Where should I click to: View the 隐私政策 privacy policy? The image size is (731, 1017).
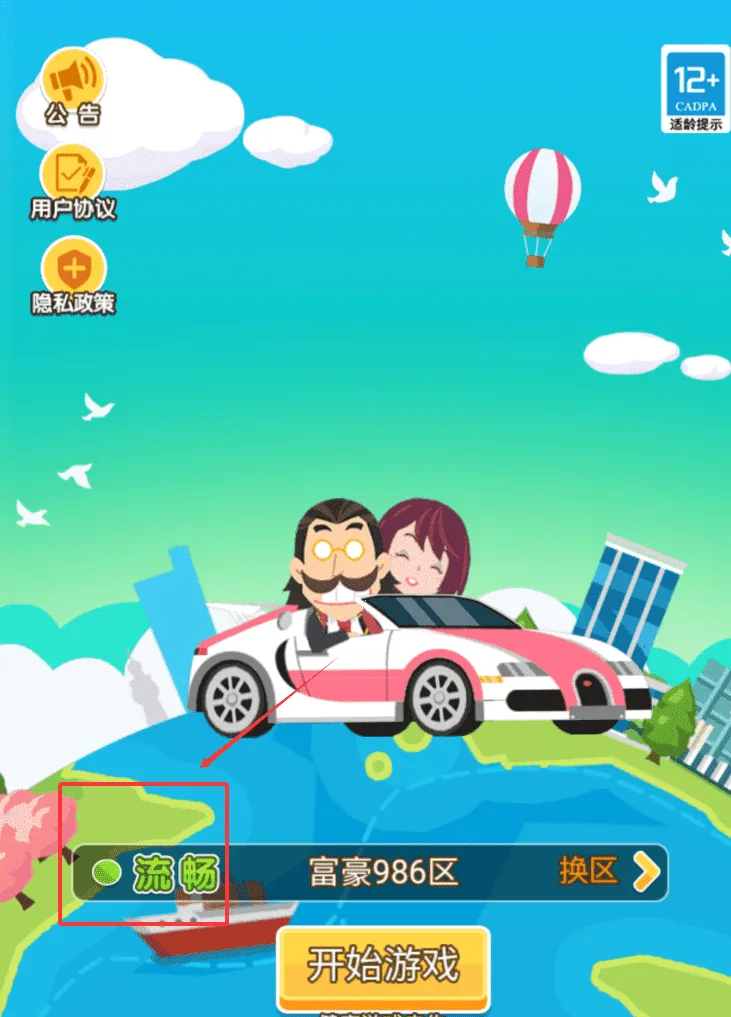pyautogui.click(x=73, y=272)
